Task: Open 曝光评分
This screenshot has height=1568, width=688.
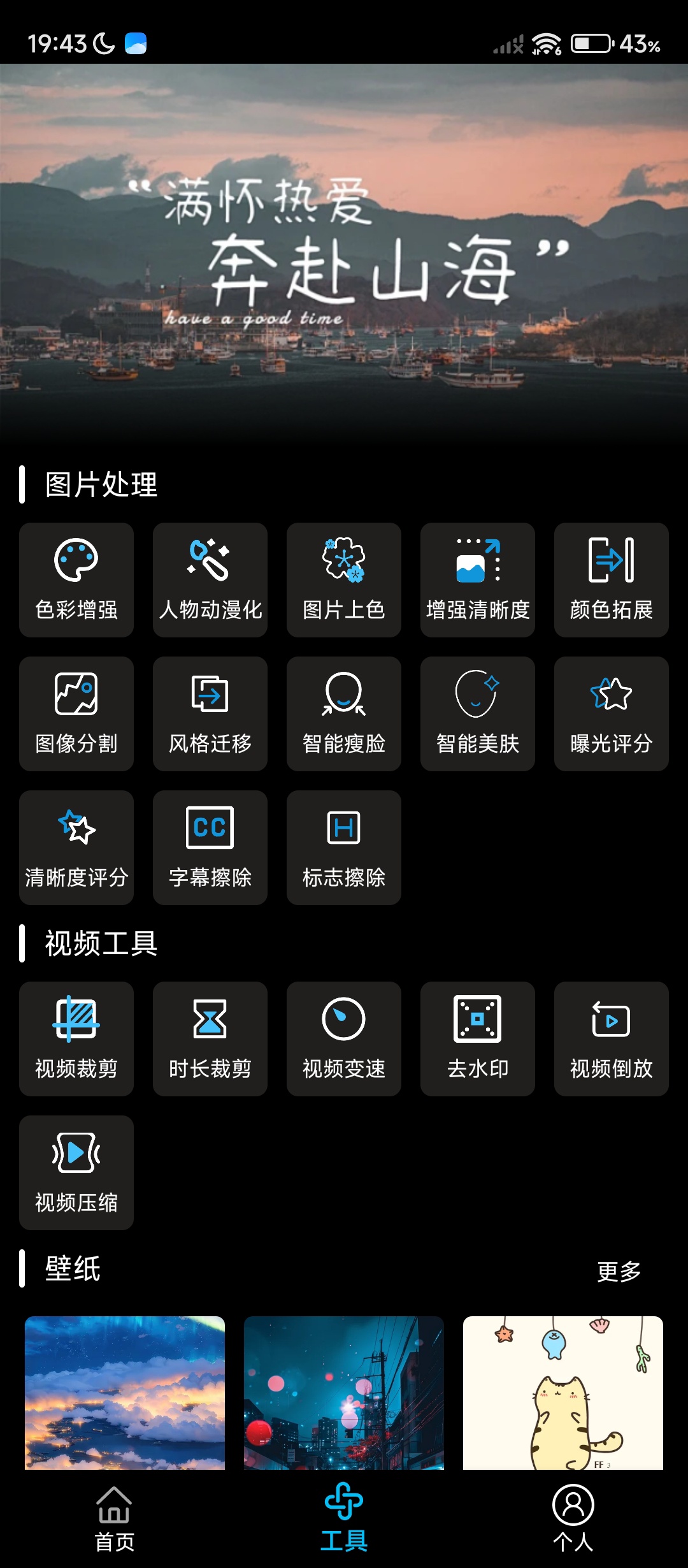Action: (612, 714)
